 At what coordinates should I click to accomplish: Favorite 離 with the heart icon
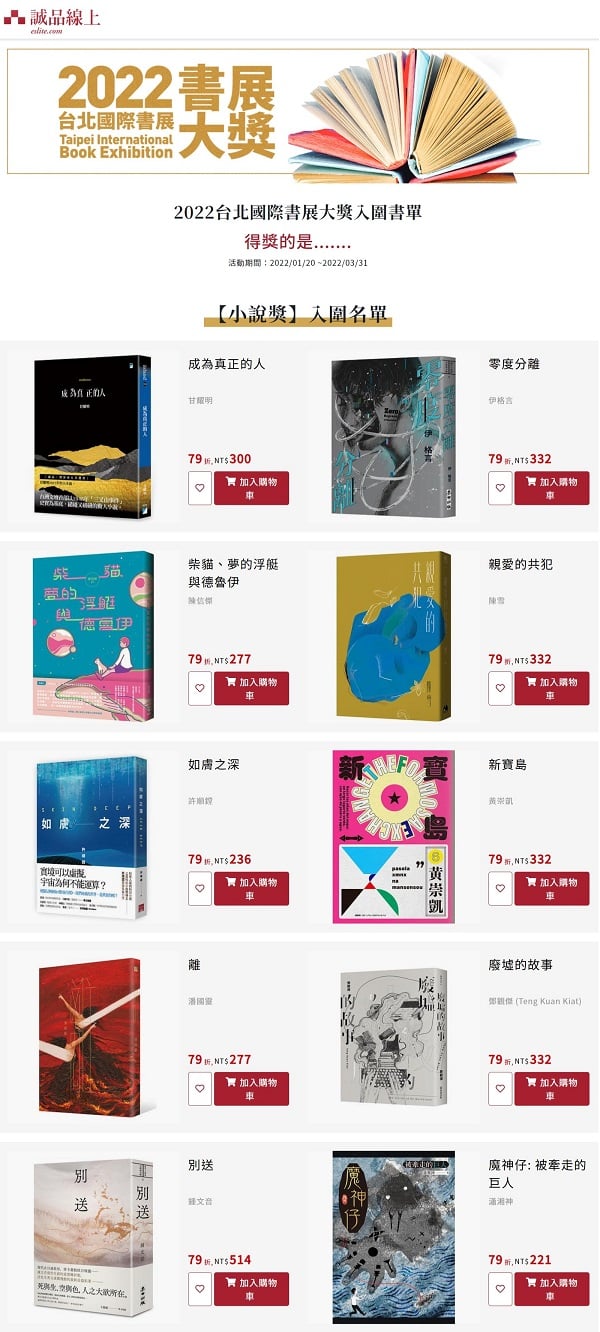click(200, 1088)
